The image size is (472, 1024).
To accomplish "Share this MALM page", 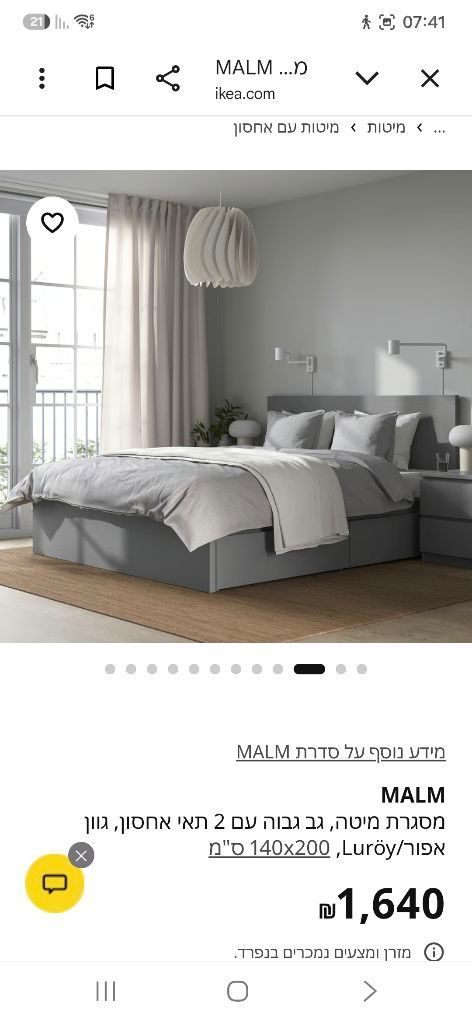I will tap(168, 78).
